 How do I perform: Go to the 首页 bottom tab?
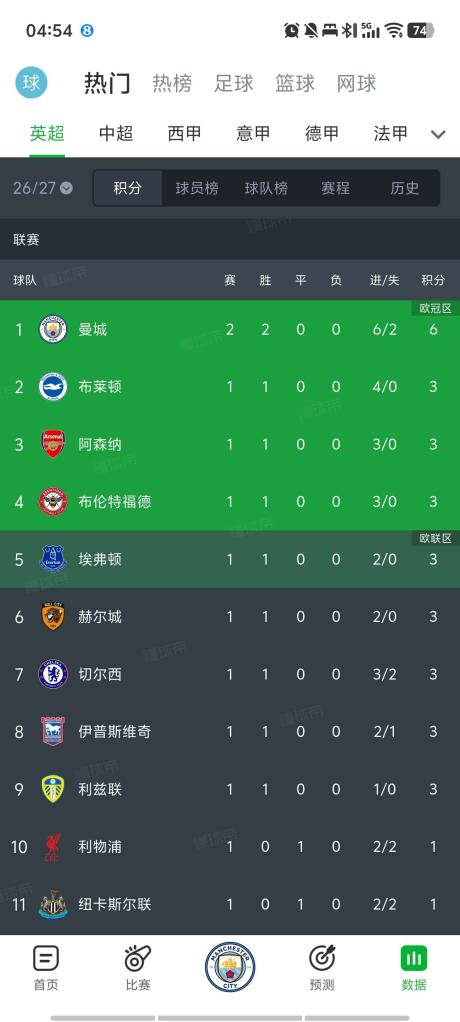[x=46, y=969]
